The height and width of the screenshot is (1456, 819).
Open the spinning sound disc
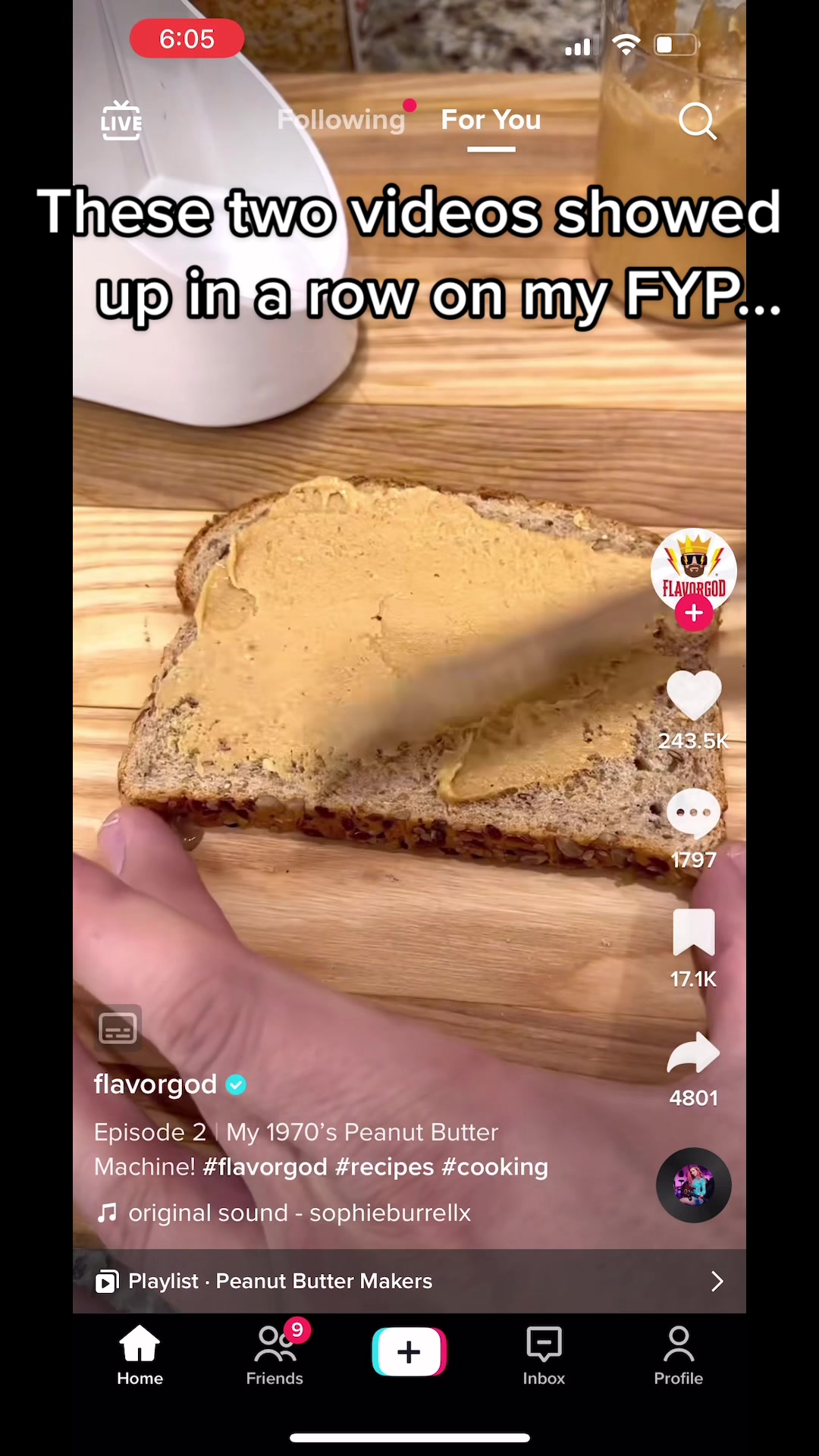click(693, 1185)
